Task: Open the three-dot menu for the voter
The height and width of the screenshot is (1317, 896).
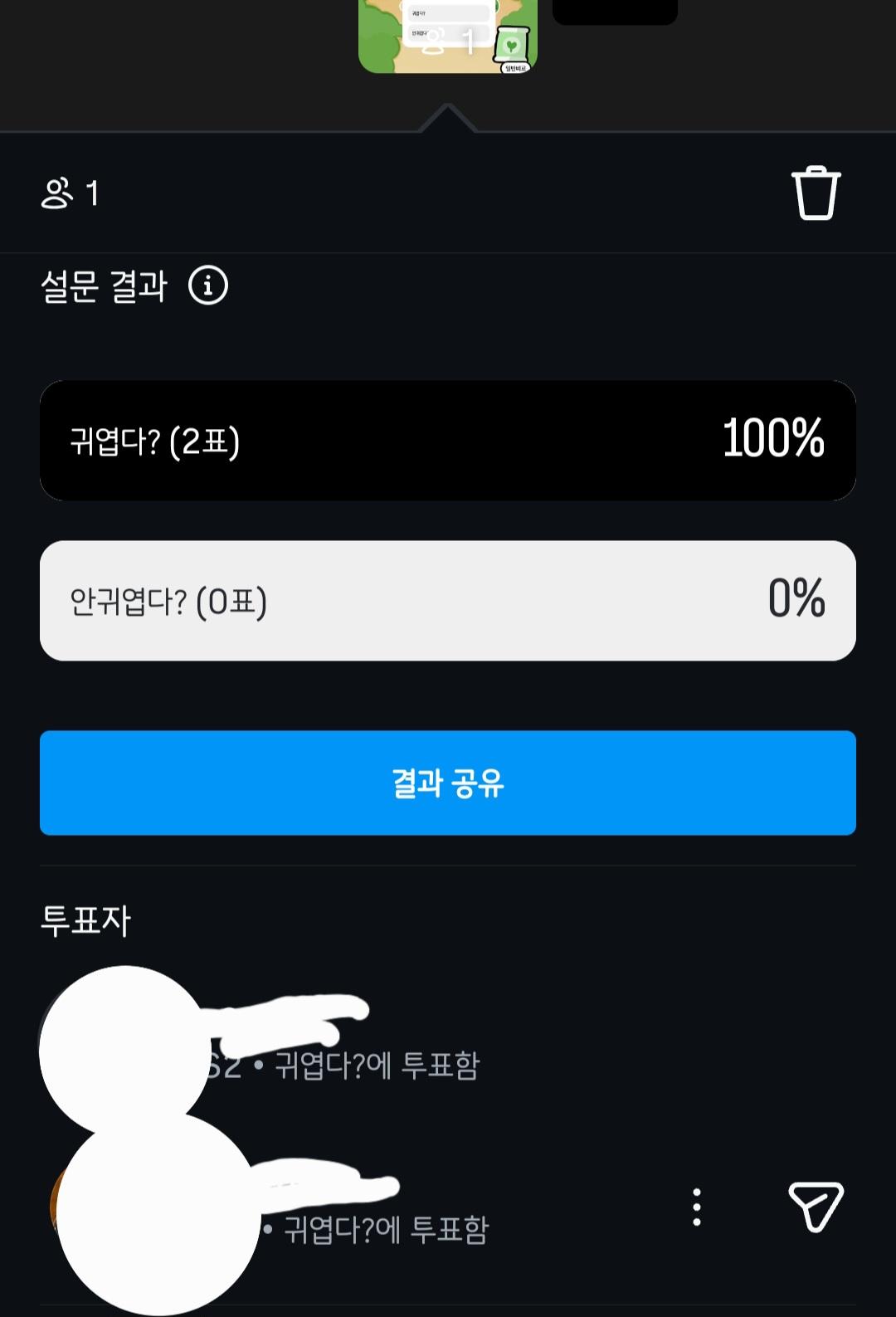Action: pos(697,1207)
